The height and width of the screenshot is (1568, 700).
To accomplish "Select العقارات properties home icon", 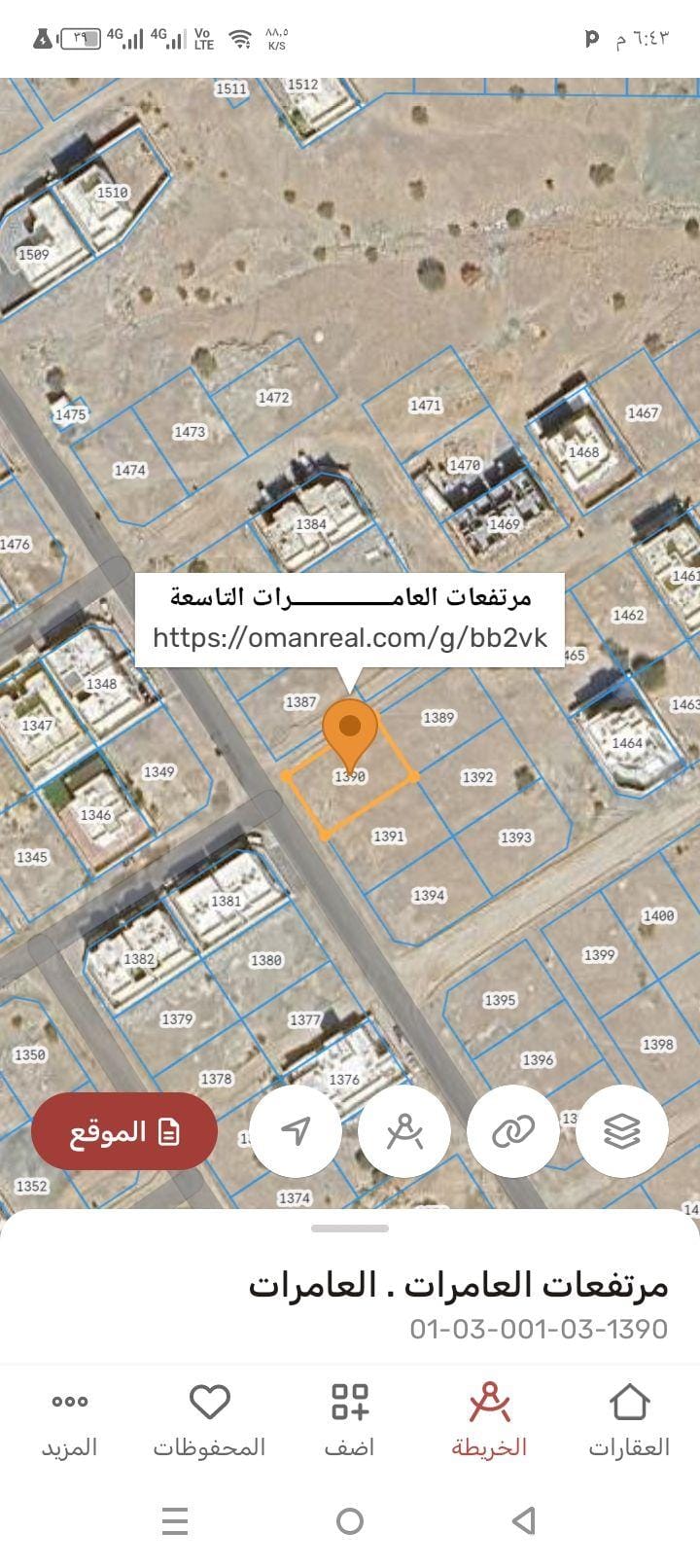I will (x=629, y=1404).
